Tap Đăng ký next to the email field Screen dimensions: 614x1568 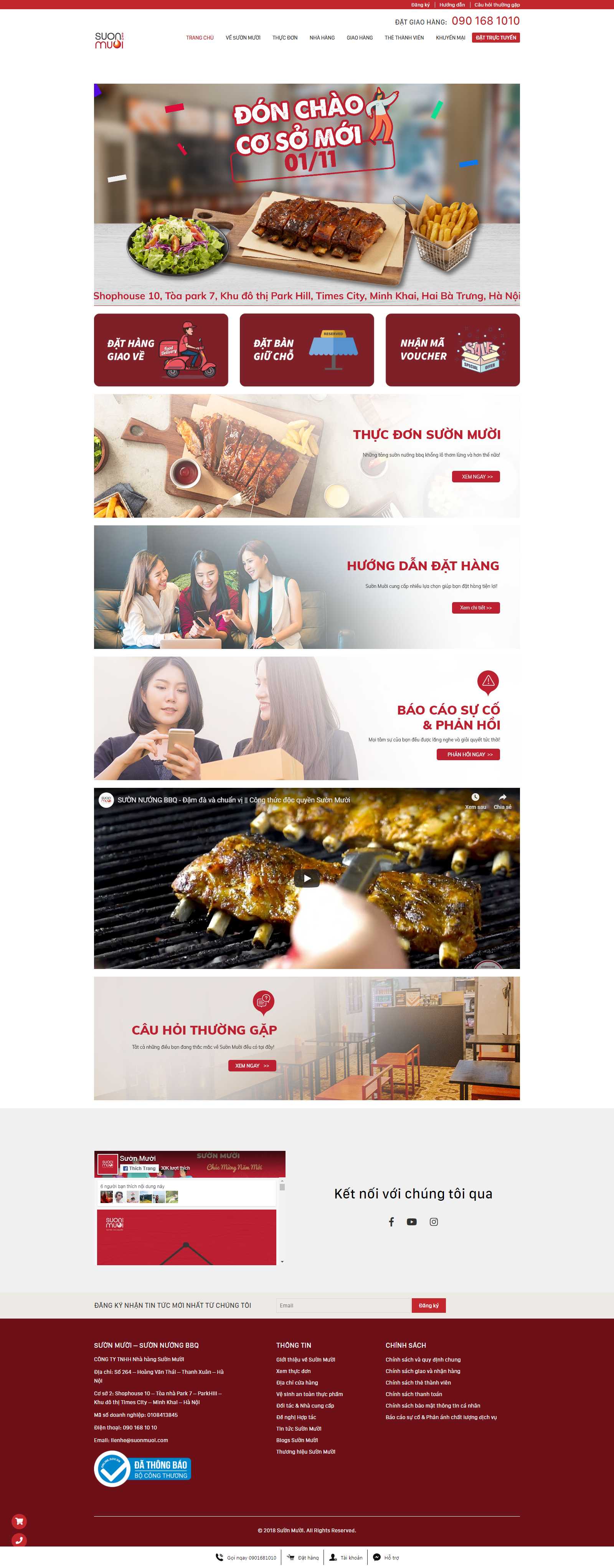(428, 1305)
